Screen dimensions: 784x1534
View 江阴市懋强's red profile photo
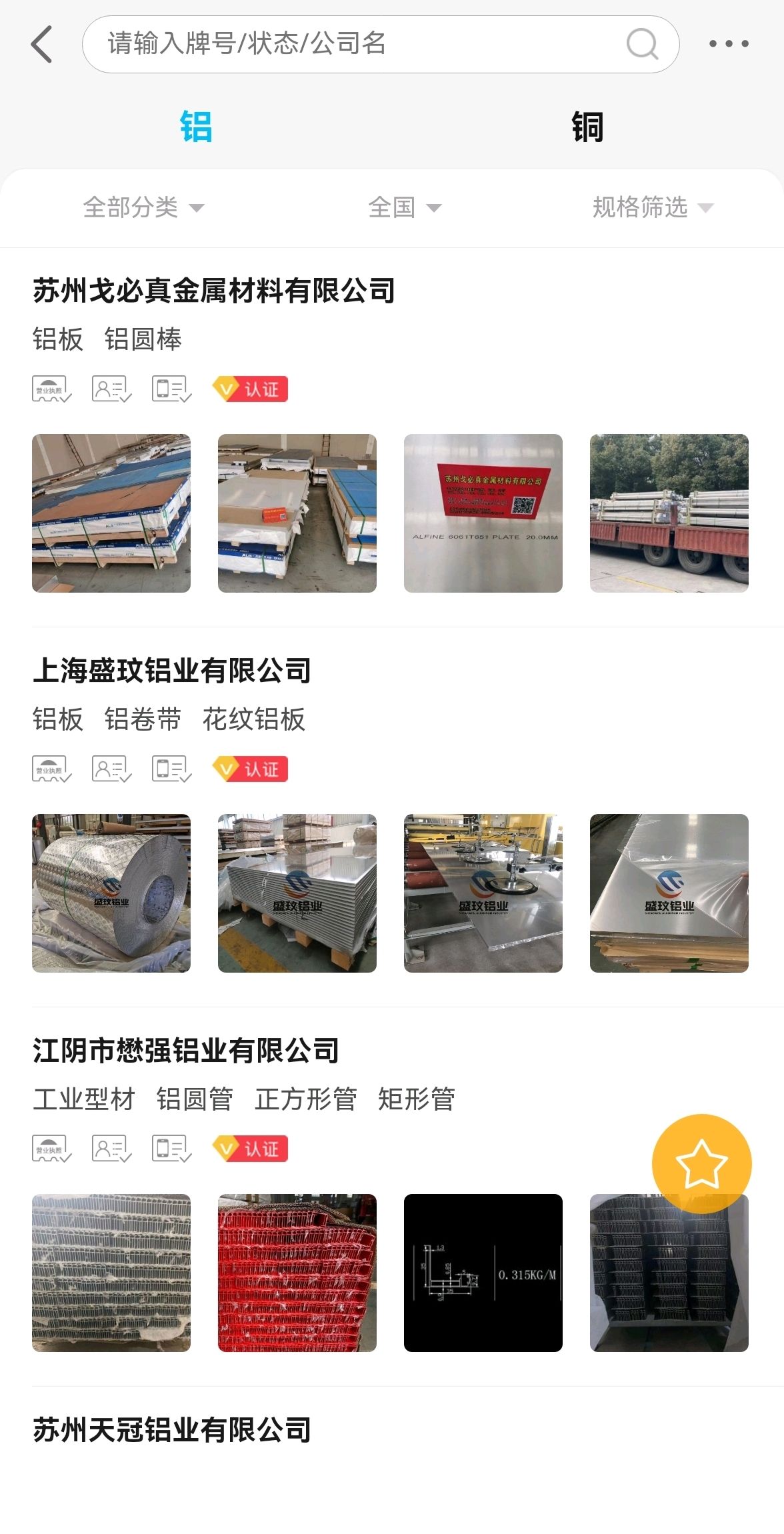click(297, 1273)
